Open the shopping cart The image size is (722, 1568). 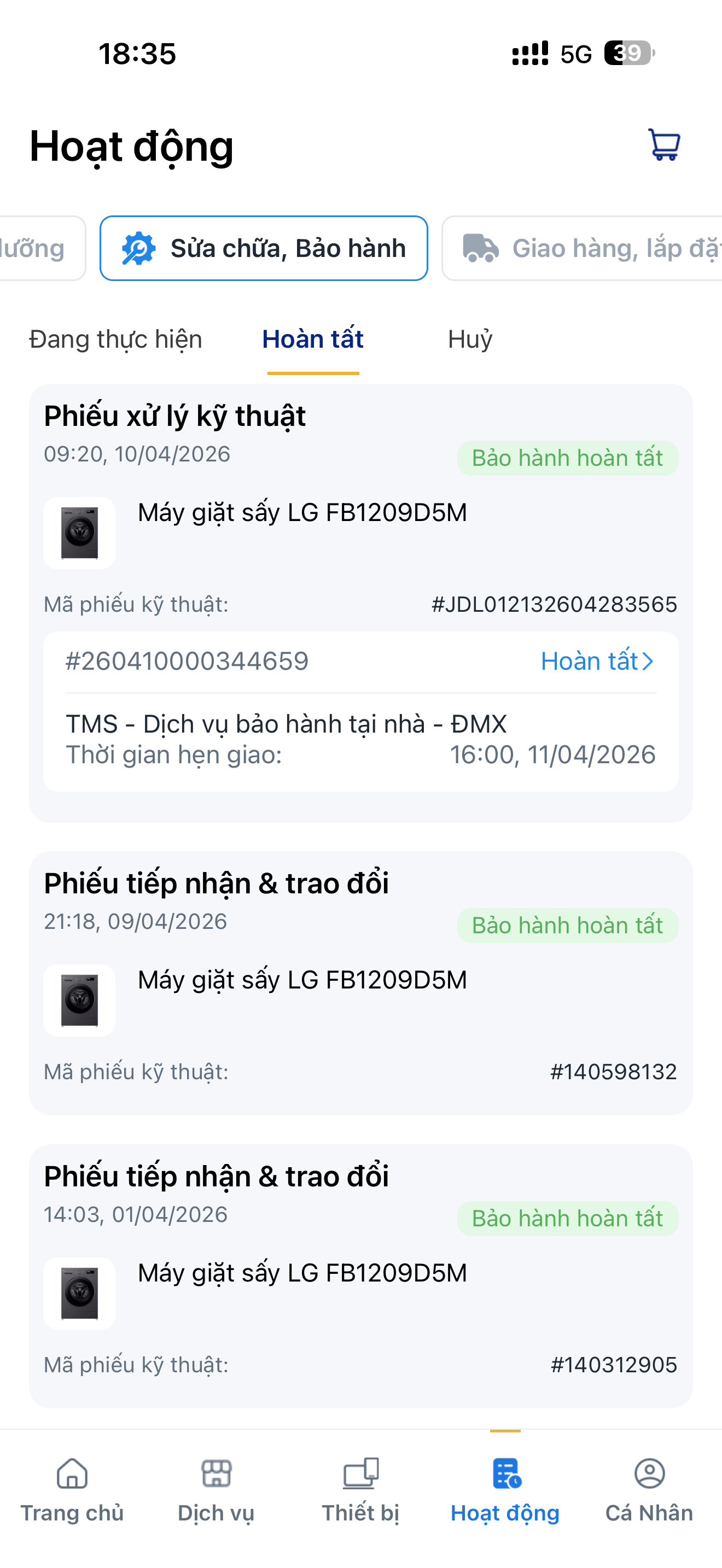[x=663, y=145]
